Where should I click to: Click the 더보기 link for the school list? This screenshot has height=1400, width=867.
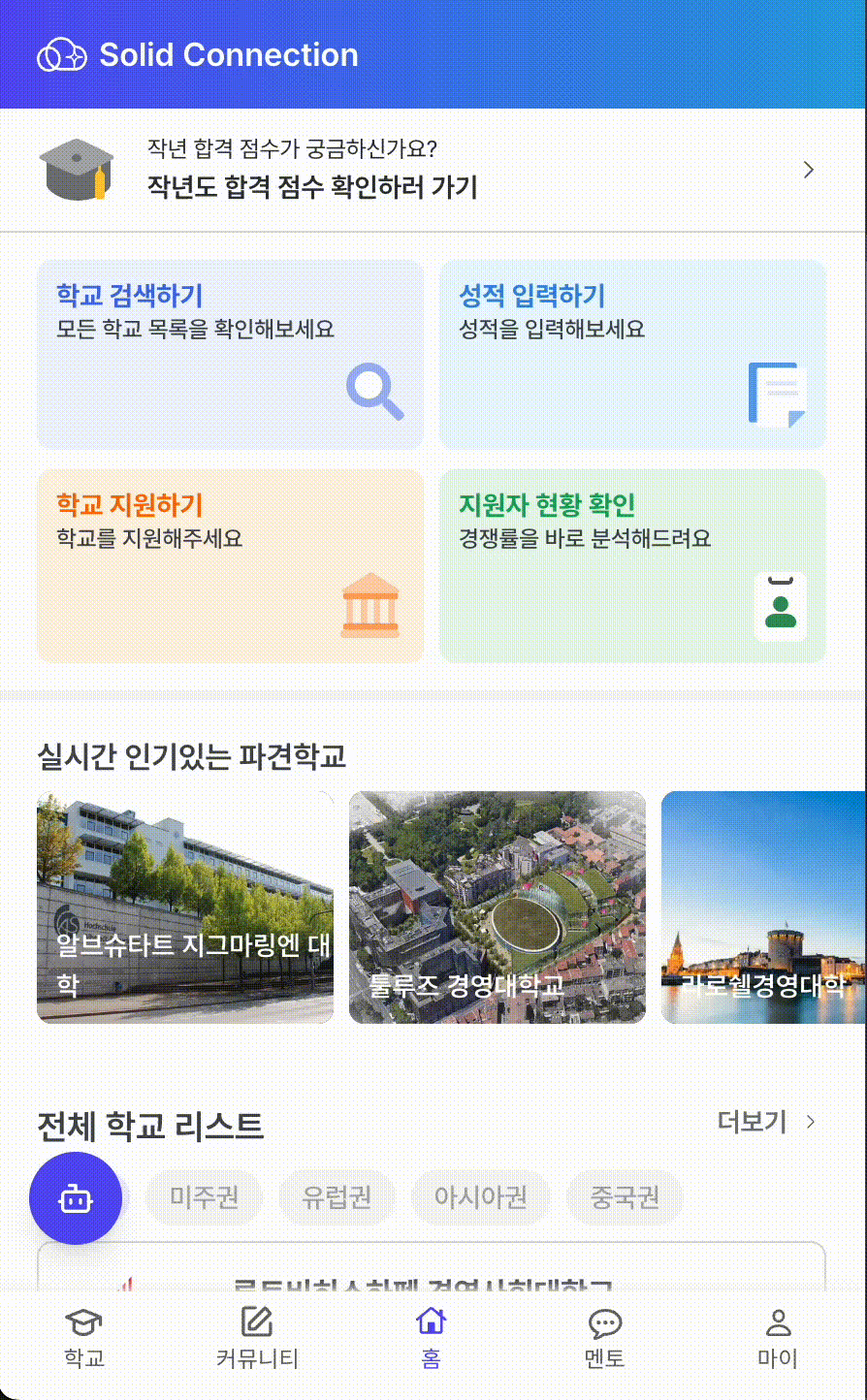754,1122
